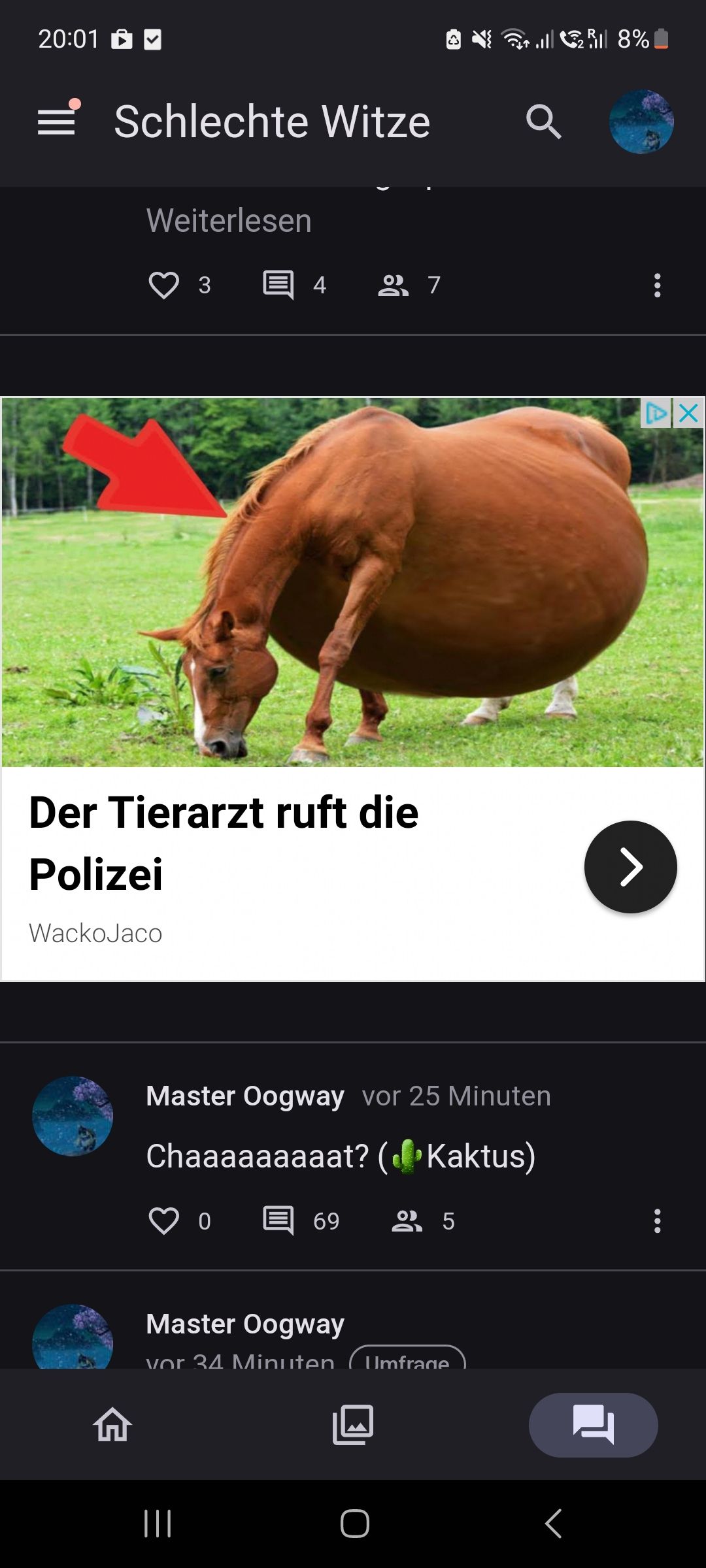Show participants of the Kaktus post

(407, 1221)
